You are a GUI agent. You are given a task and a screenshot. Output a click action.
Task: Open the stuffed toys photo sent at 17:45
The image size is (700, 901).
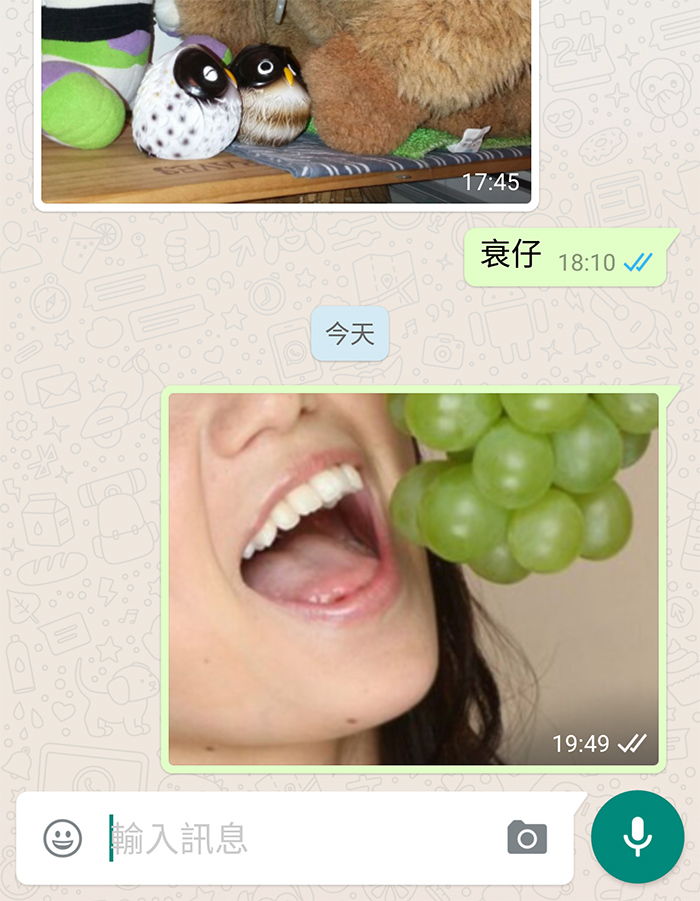286,100
